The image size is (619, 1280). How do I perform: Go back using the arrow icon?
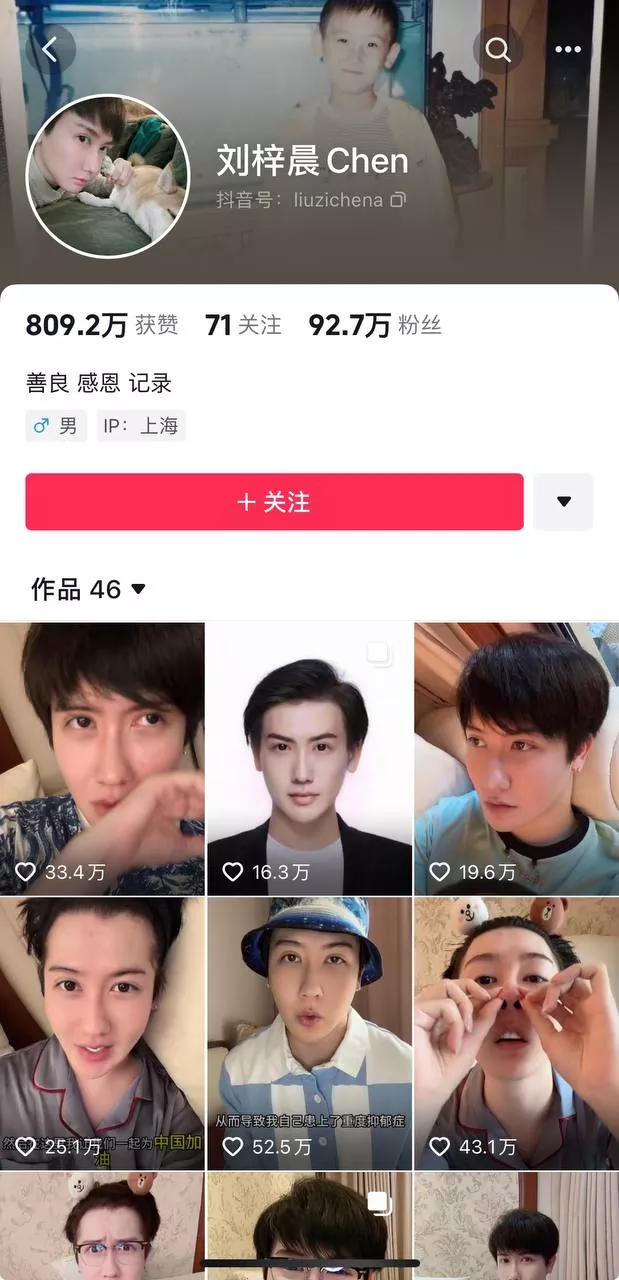(50, 49)
